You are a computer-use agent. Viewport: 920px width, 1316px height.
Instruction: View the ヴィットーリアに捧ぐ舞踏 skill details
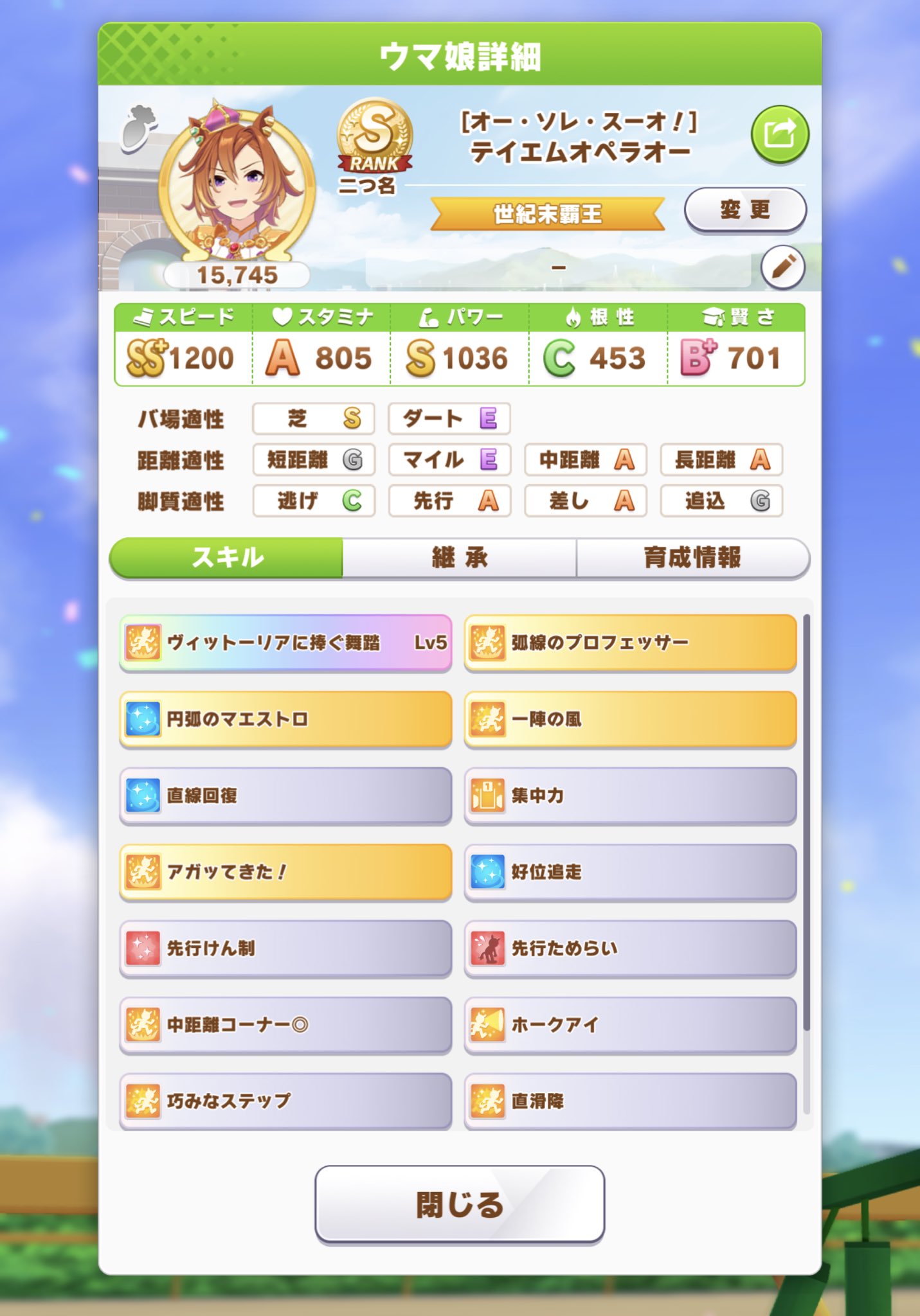click(285, 643)
